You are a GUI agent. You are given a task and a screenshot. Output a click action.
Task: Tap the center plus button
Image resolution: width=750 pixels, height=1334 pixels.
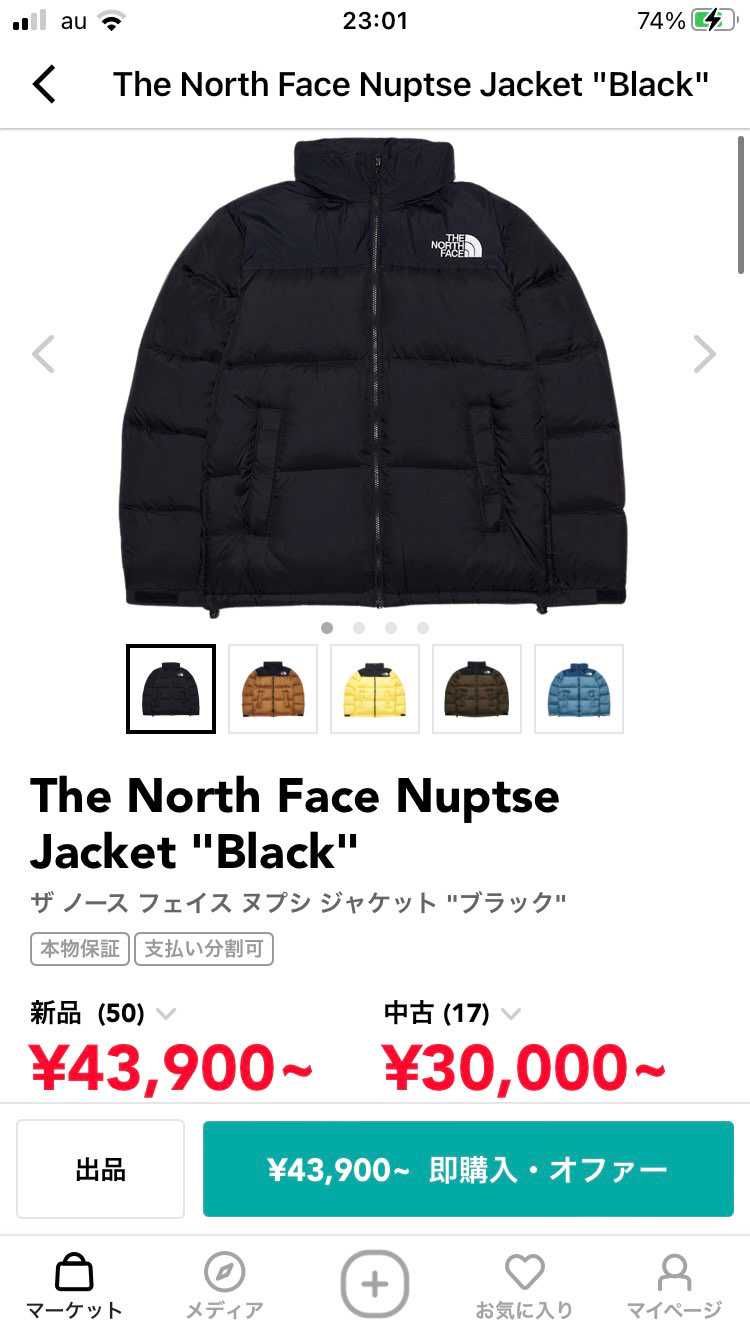point(375,1284)
